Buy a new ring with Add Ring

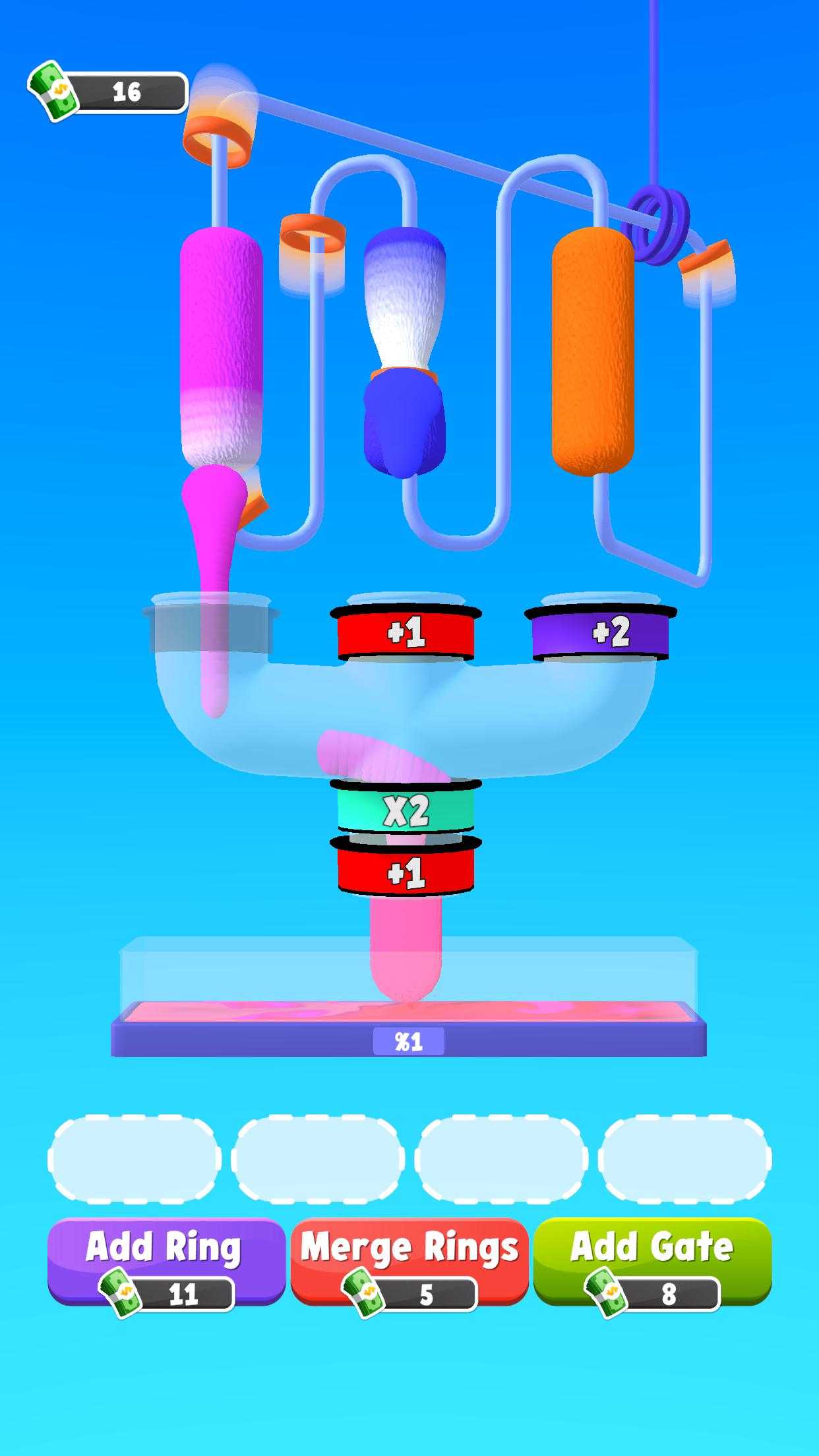pyautogui.click(x=166, y=1261)
